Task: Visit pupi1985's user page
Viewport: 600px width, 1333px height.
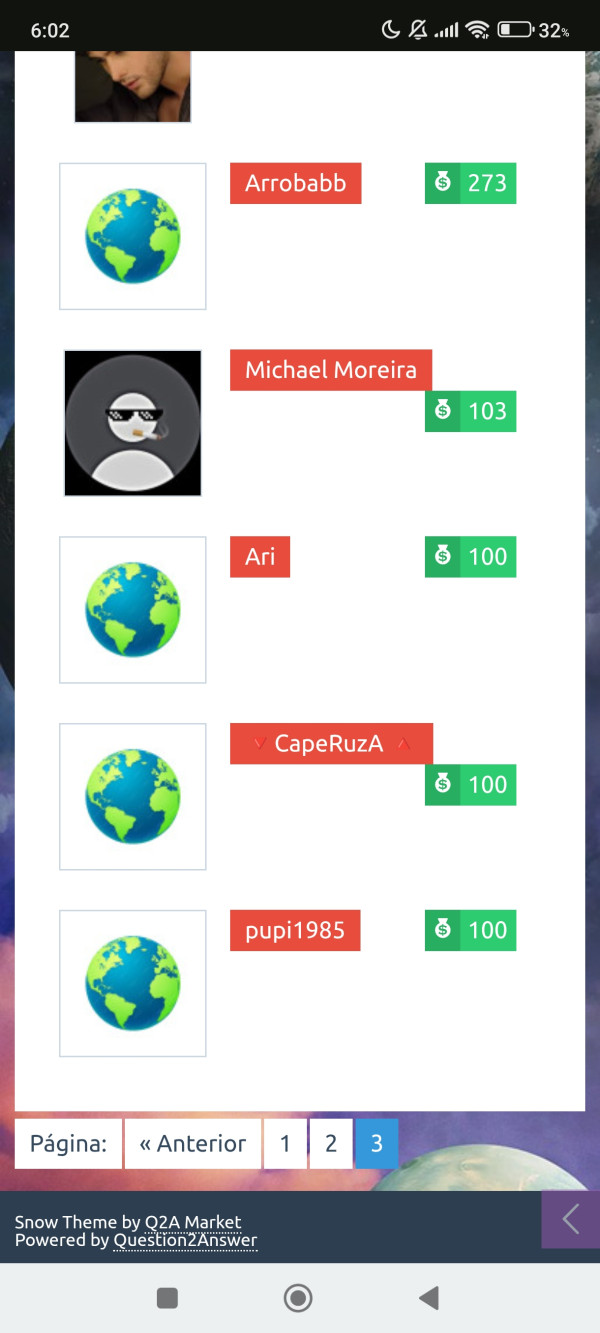Action: click(295, 931)
